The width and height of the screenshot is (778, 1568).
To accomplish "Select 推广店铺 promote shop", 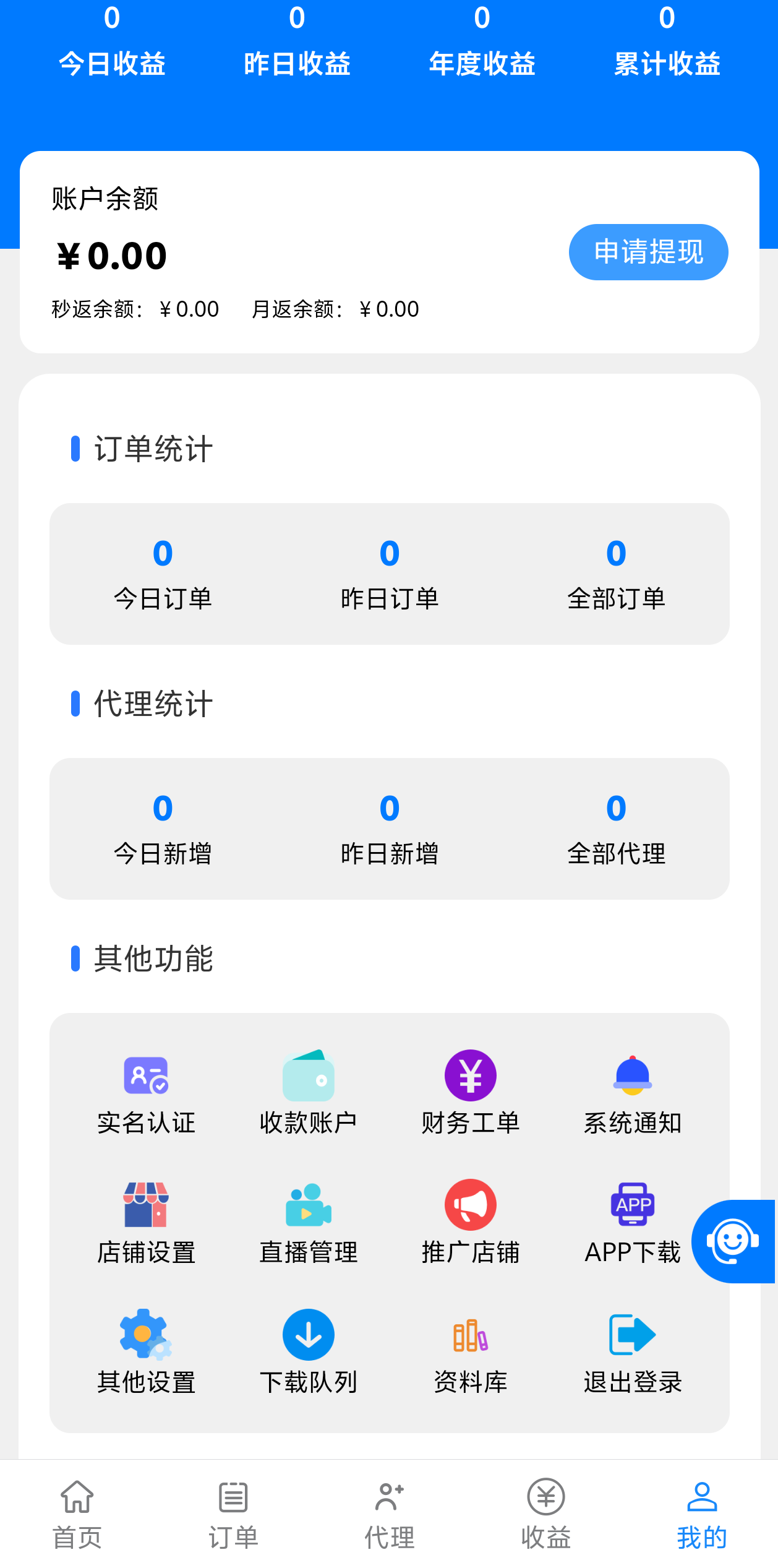I will tap(471, 1223).
